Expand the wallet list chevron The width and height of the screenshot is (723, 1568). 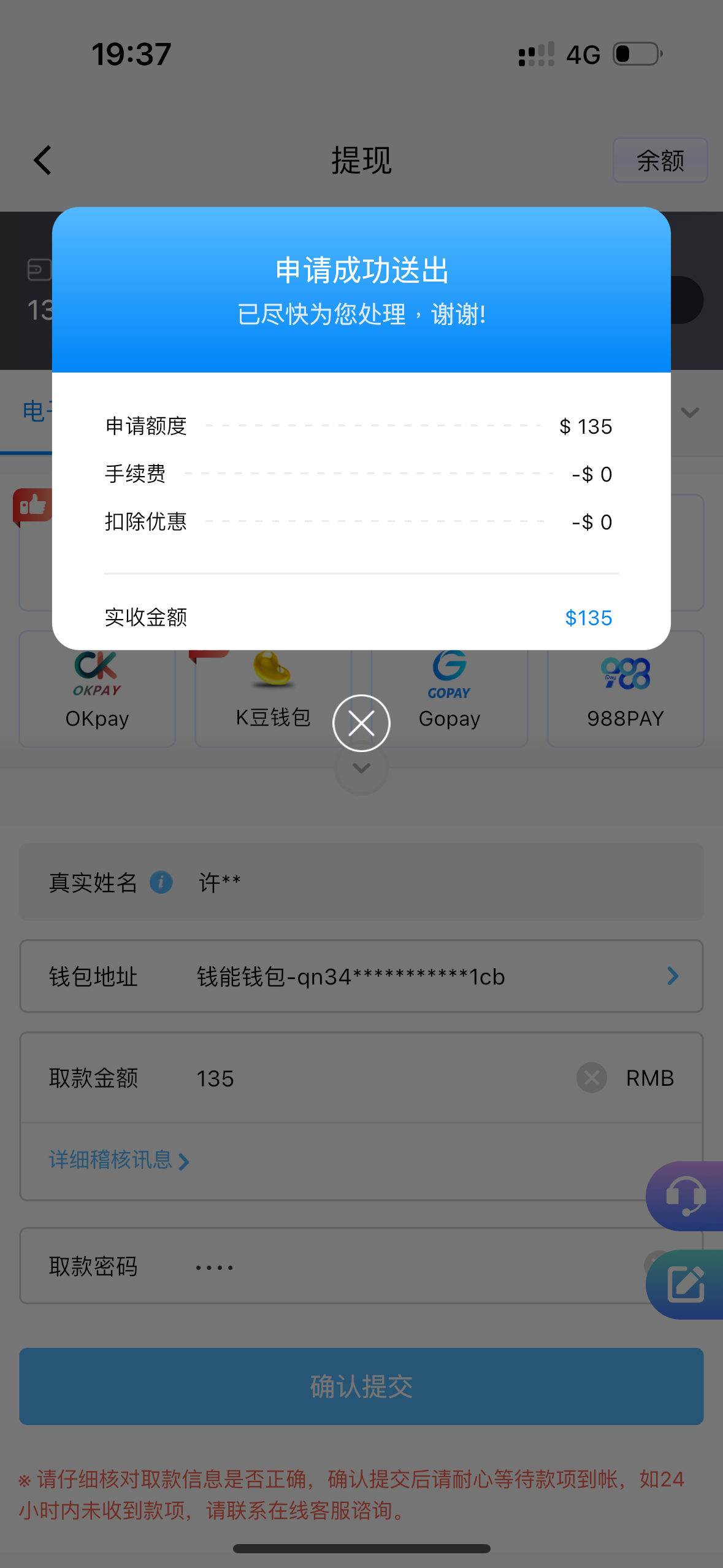tap(361, 769)
